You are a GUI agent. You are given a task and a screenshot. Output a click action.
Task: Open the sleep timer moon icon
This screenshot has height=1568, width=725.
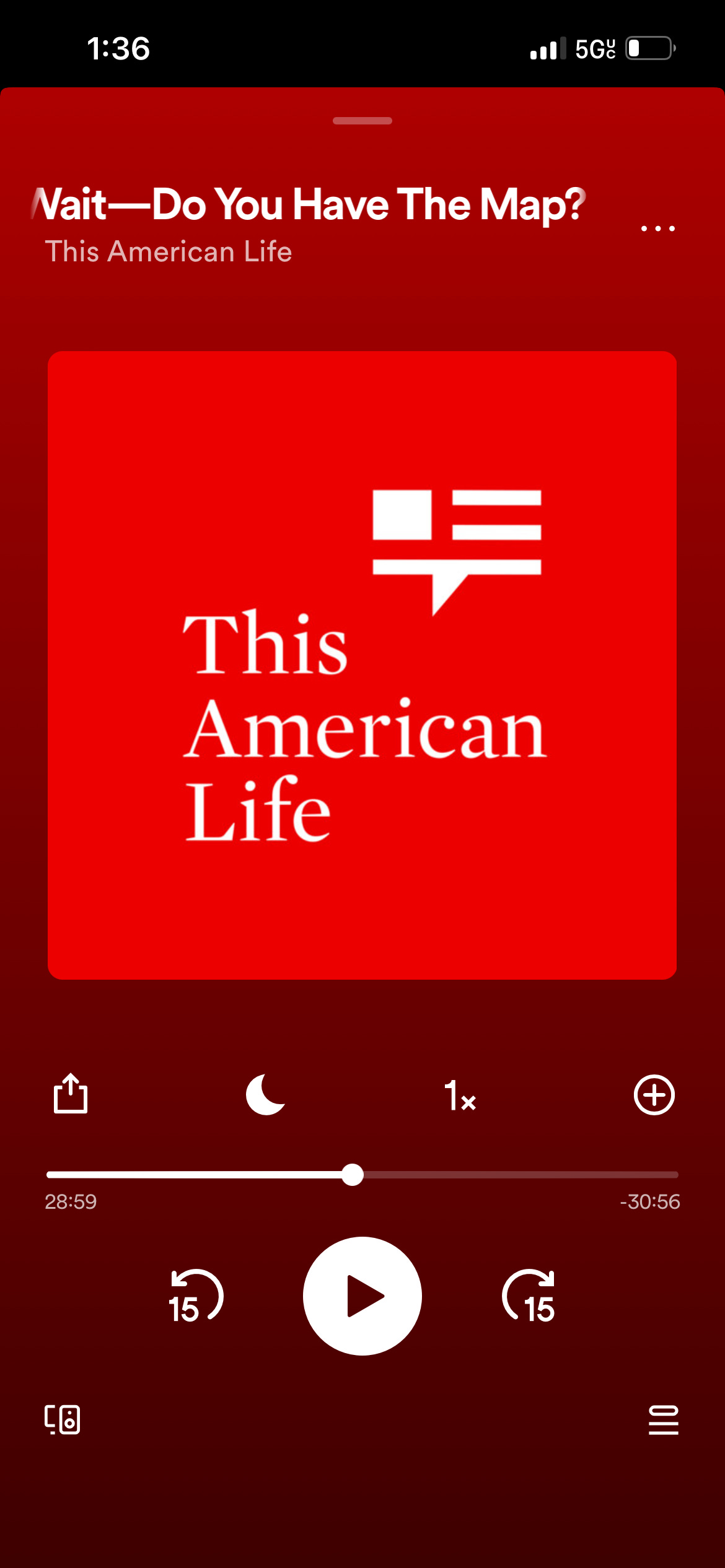(265, 1094)
